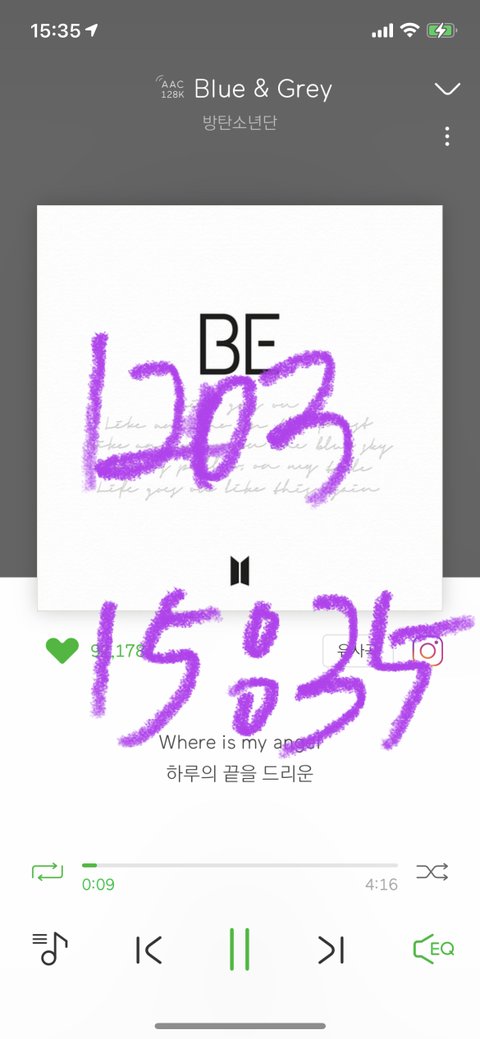This screenshot has height=1039, width=480.
Task: Open the three-dot overflow menu
Action: [448, 137]
